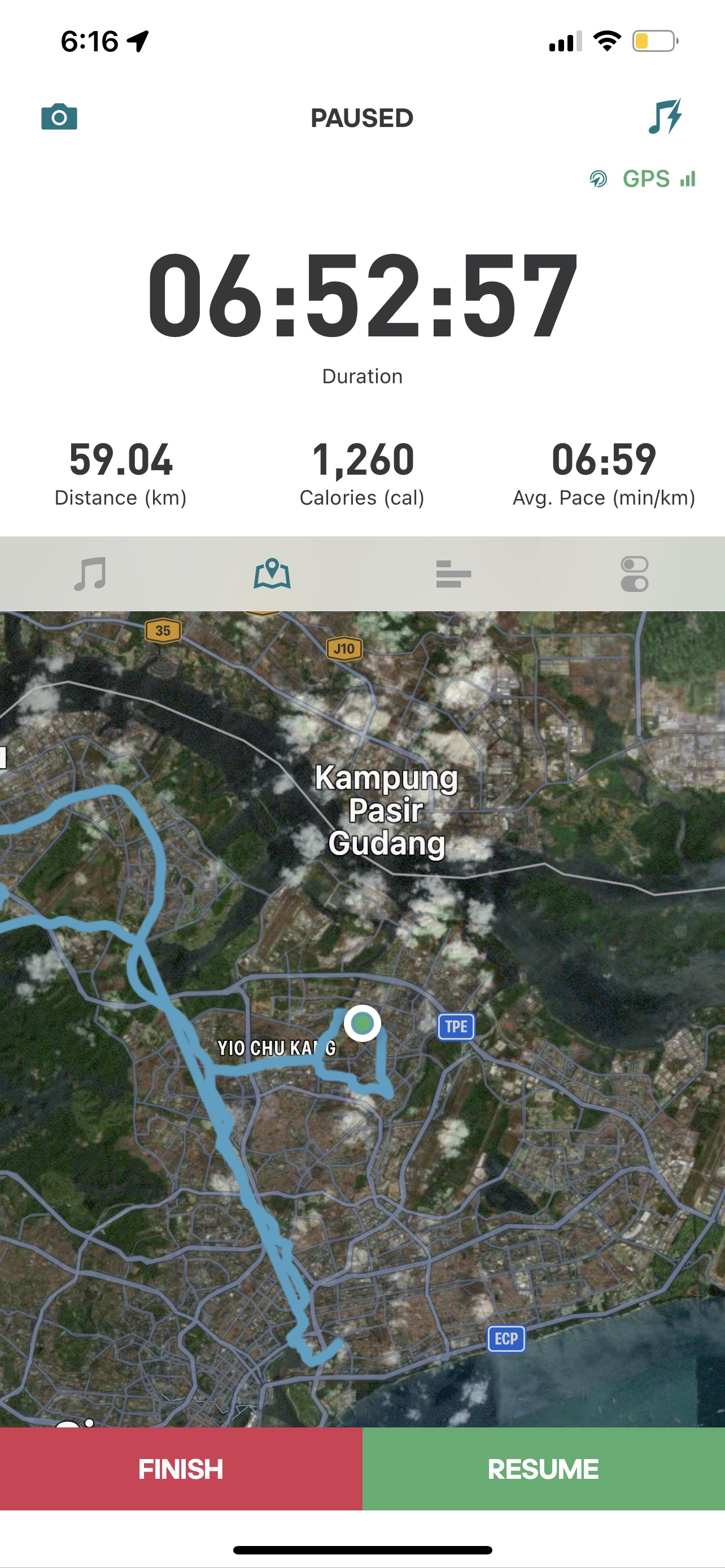Tap FINISH to end the workout

pos(181,1469)
